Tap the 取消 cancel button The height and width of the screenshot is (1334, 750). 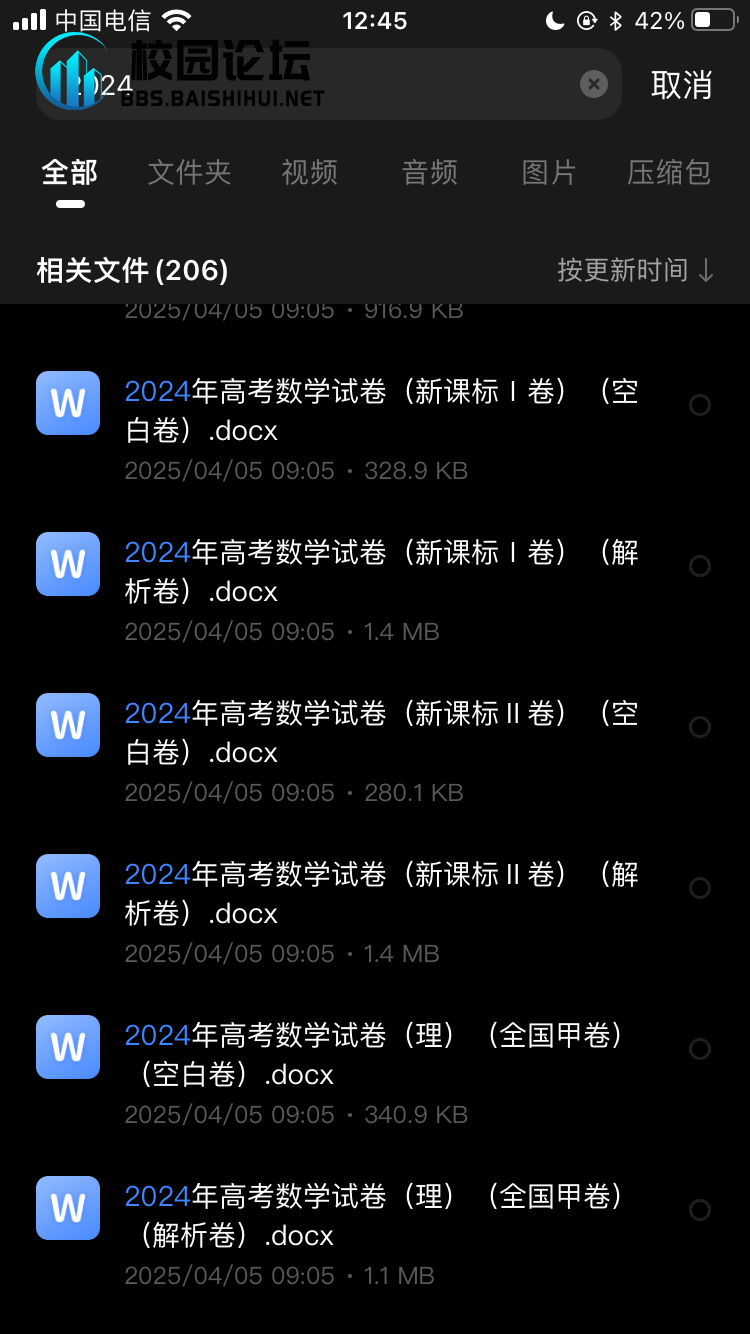click(683, 84)
